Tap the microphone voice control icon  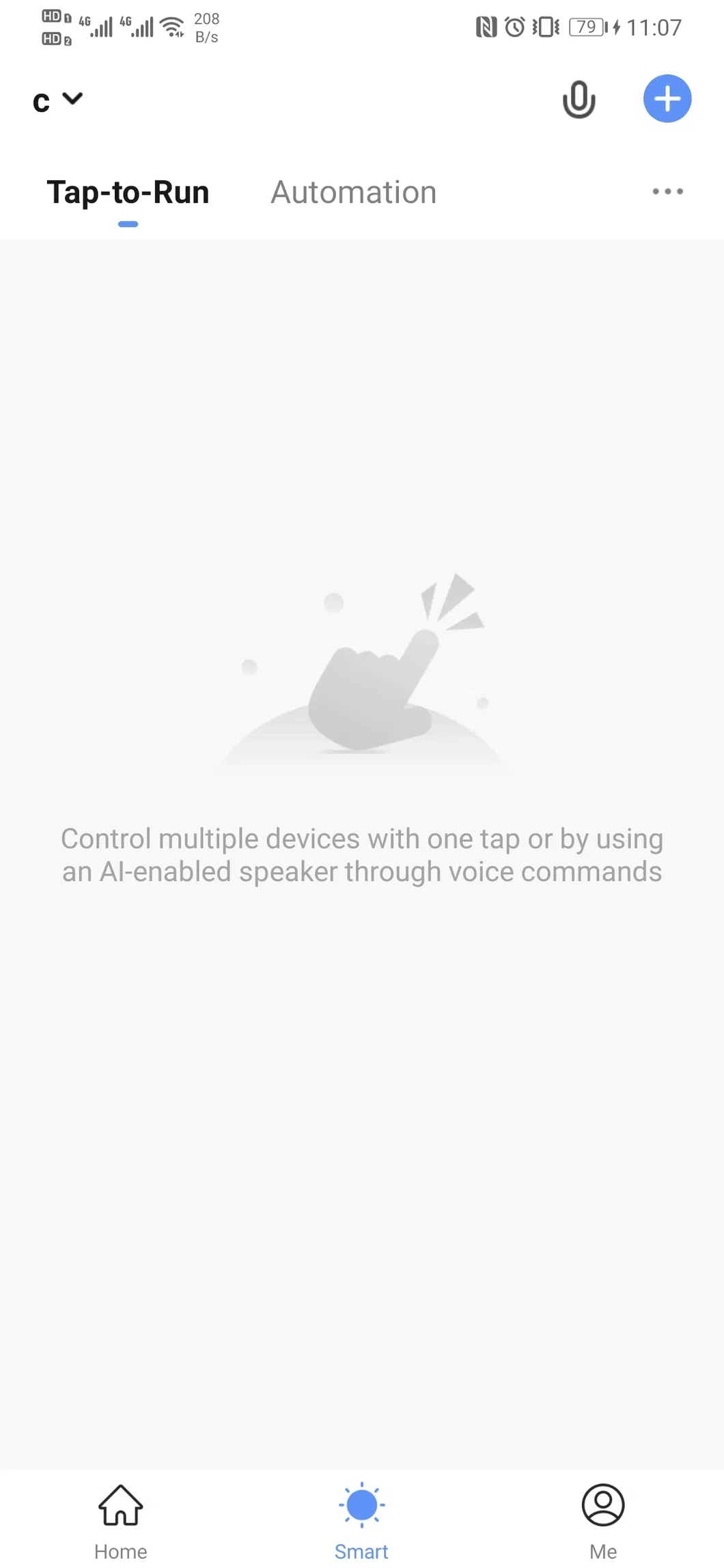coord(579,99)
